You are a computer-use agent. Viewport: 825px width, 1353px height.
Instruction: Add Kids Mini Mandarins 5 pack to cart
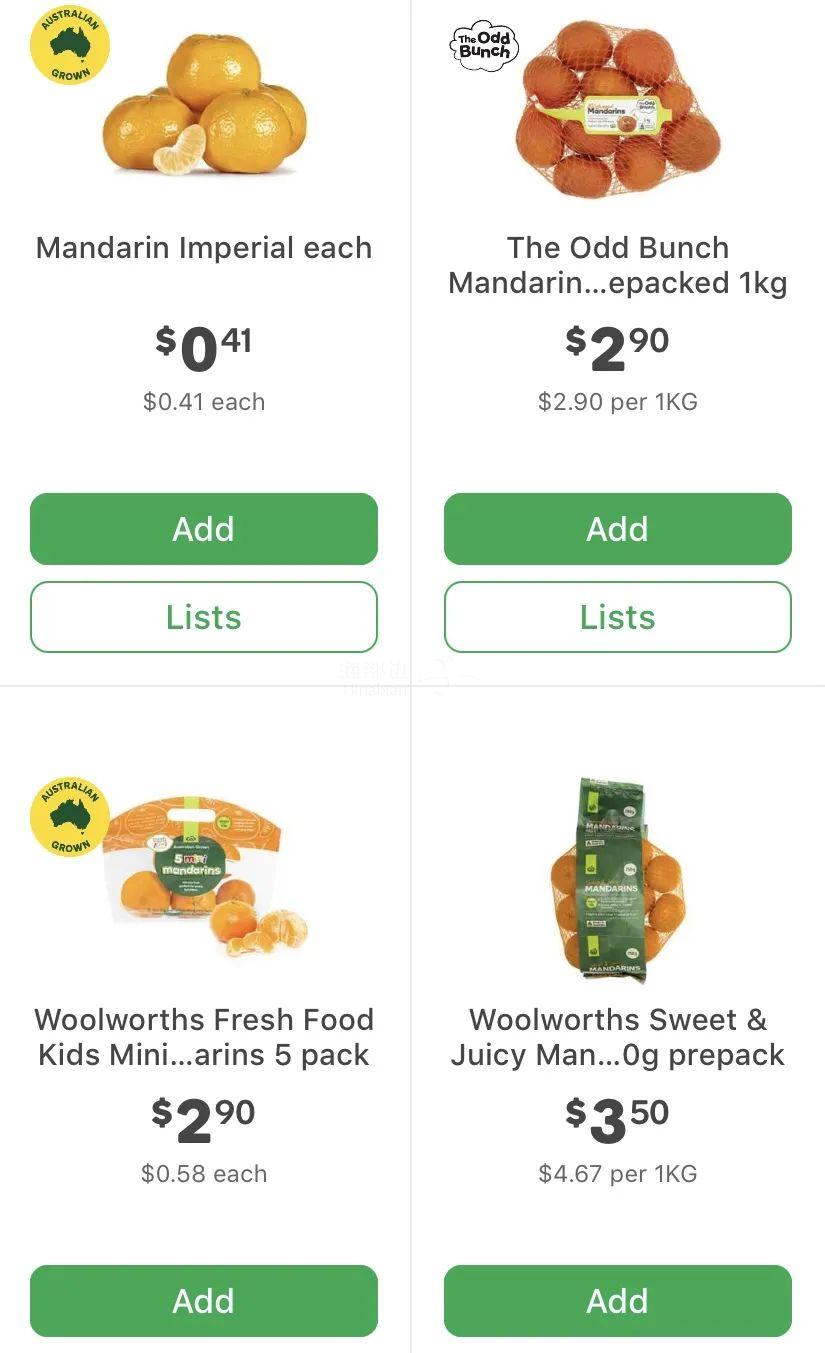(x=204, y=1301)
